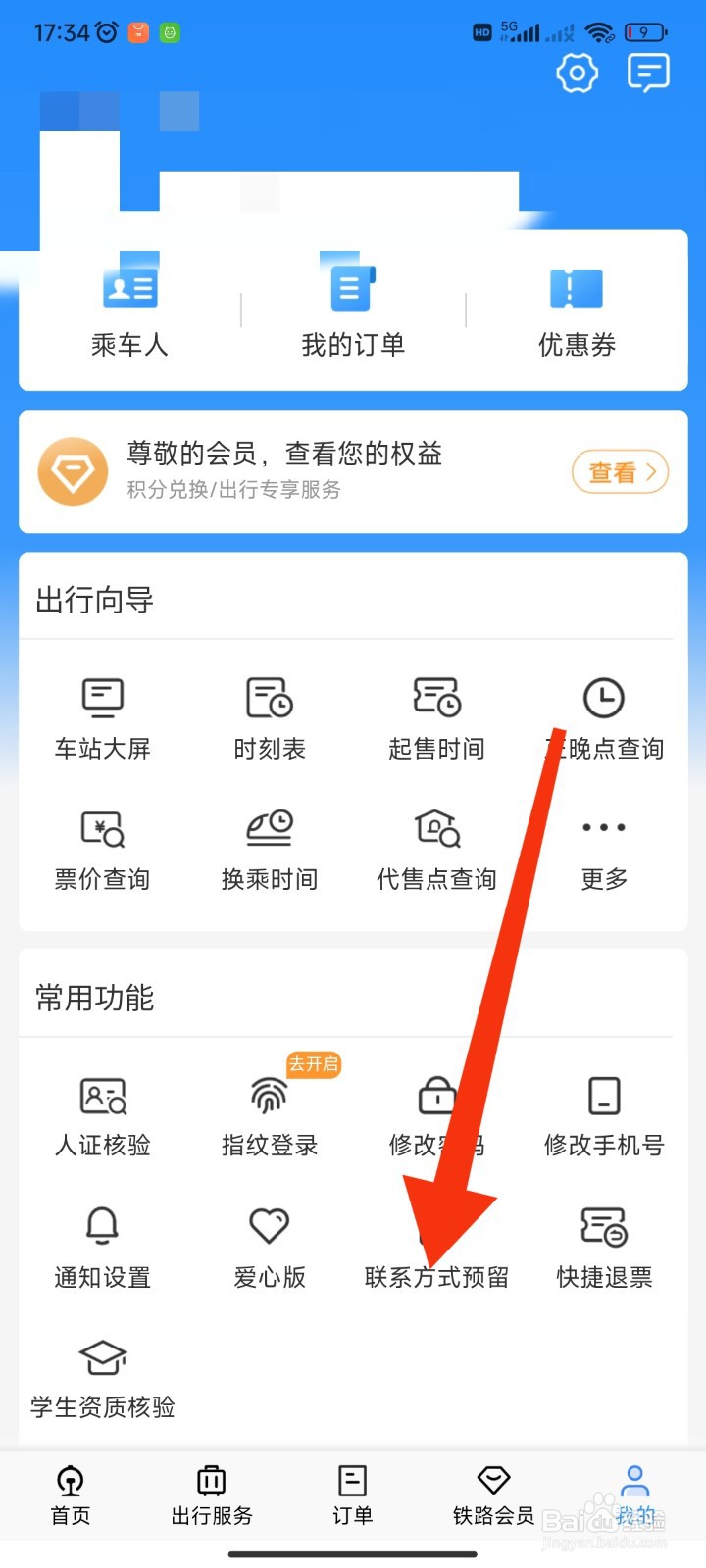Open 联系方式预留 contact information setting
Screen dimensions: 706x1568
[x=435, y=1245]
